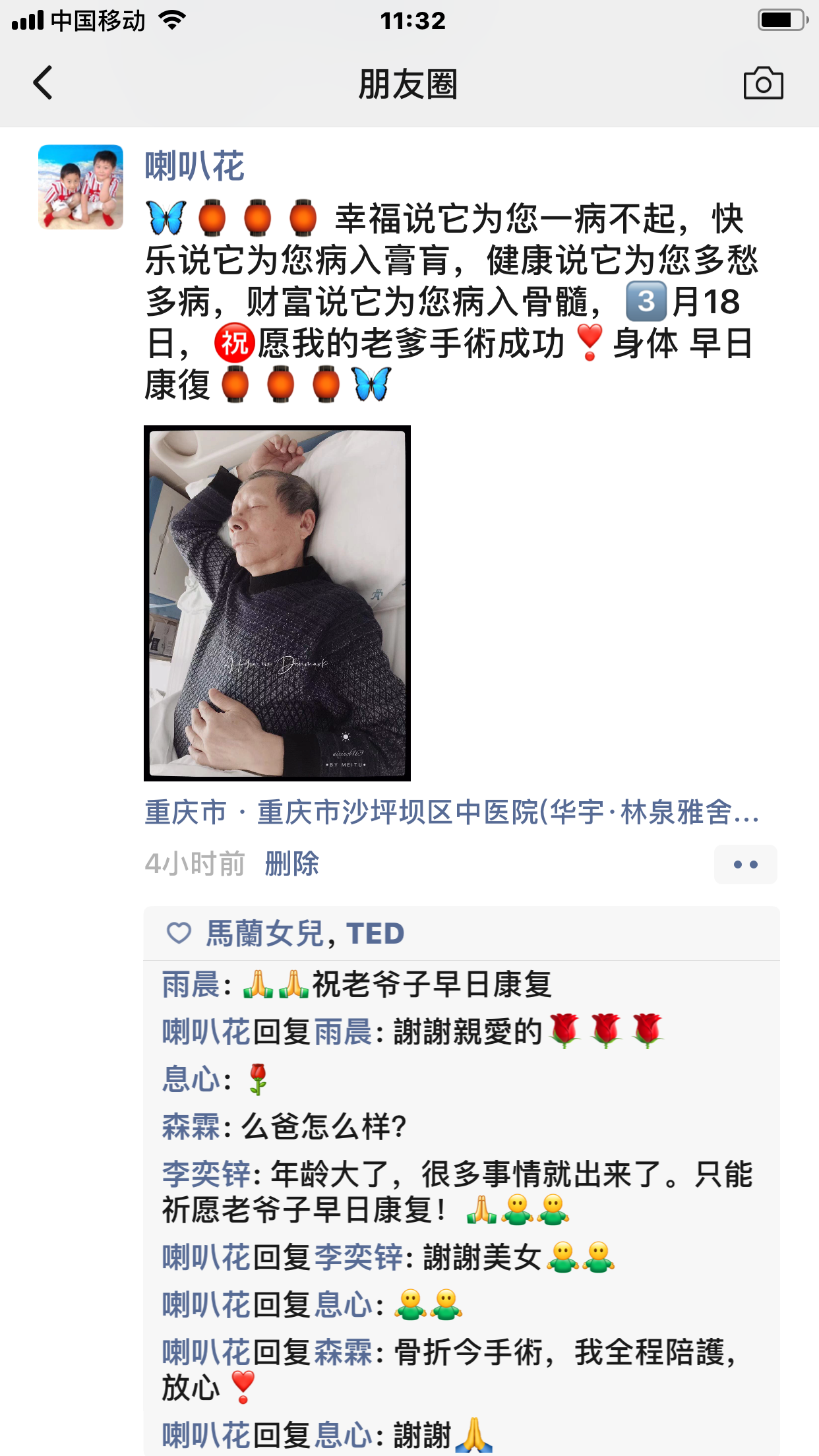819x1456 pixels.
Task: Open TED's profile from the likes
Action: 375,934
